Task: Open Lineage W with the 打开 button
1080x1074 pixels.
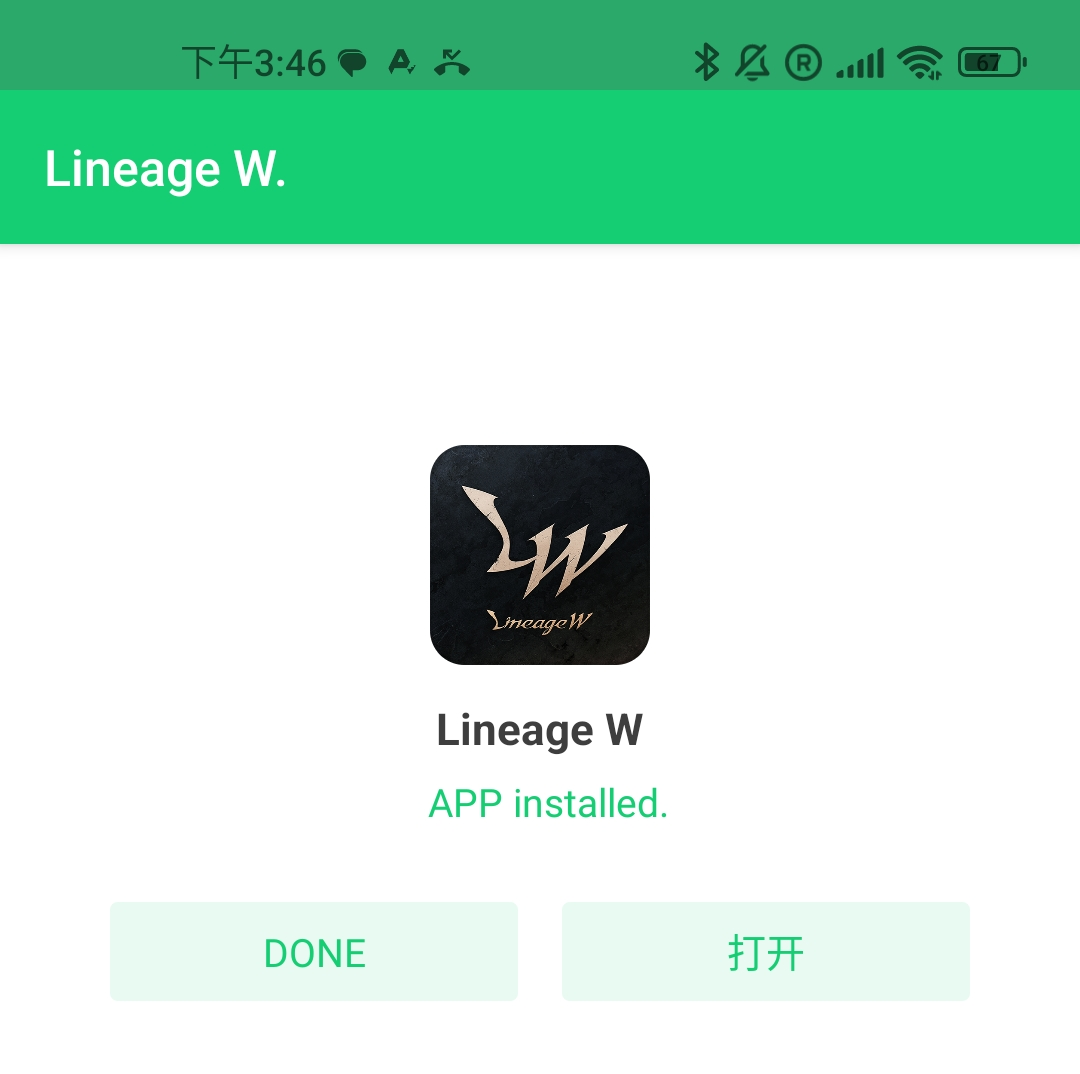Action: coord(765,952)
